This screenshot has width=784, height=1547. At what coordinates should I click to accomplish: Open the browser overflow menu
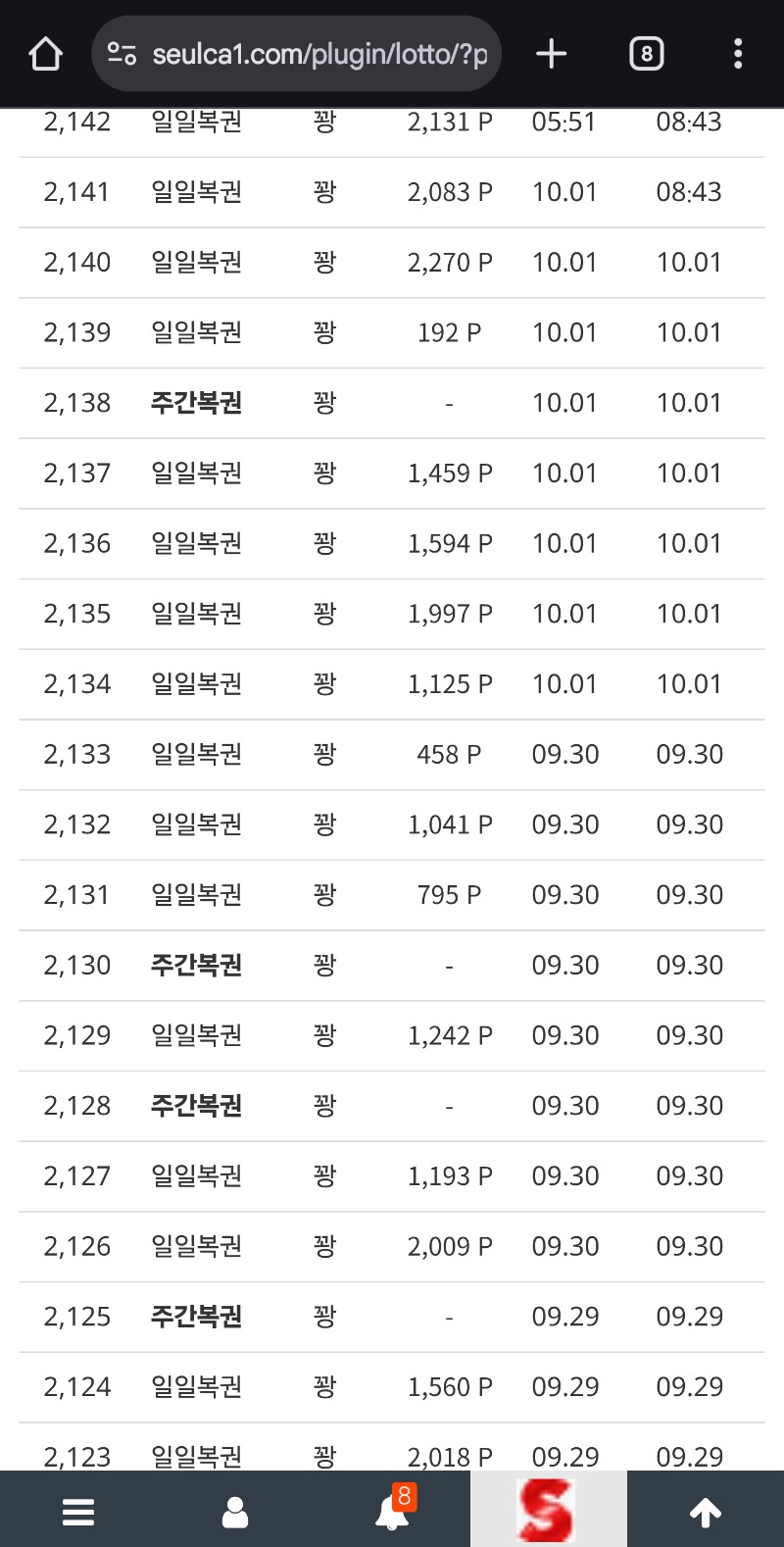point(738,54)
